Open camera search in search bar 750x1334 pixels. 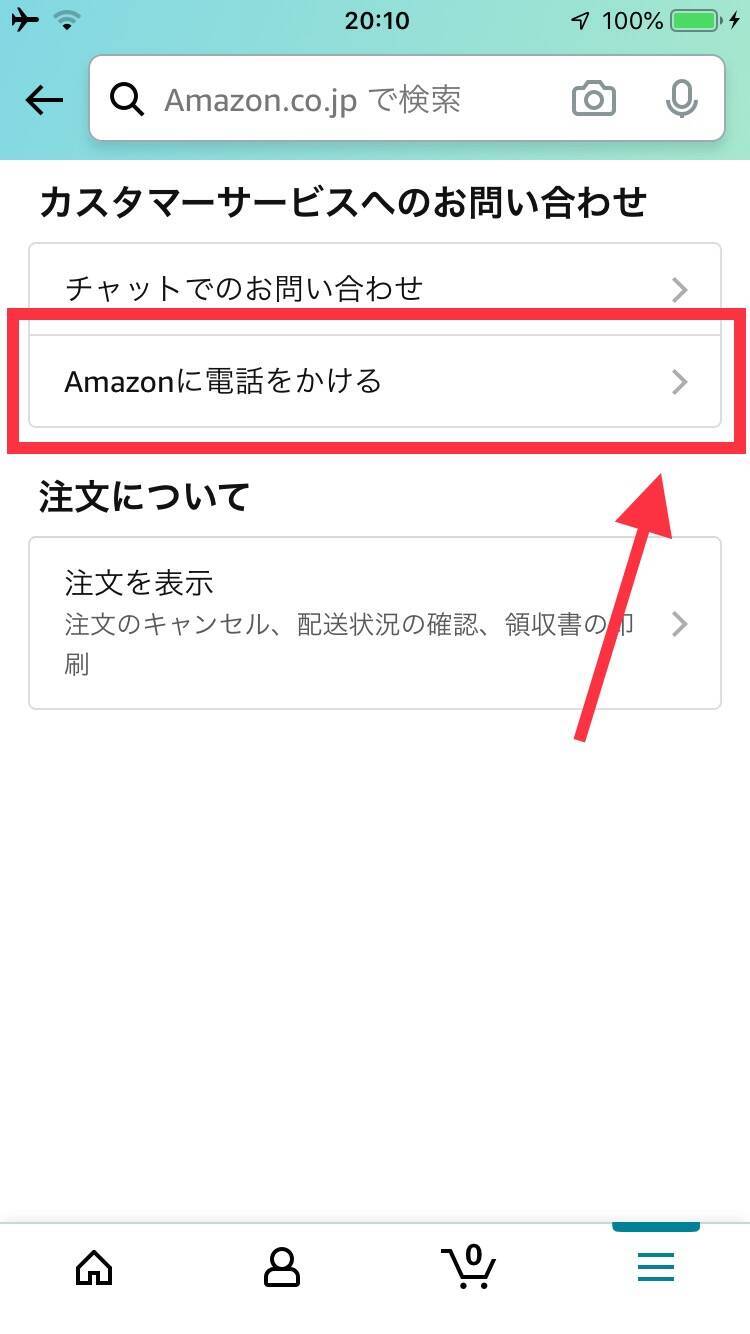593,100
